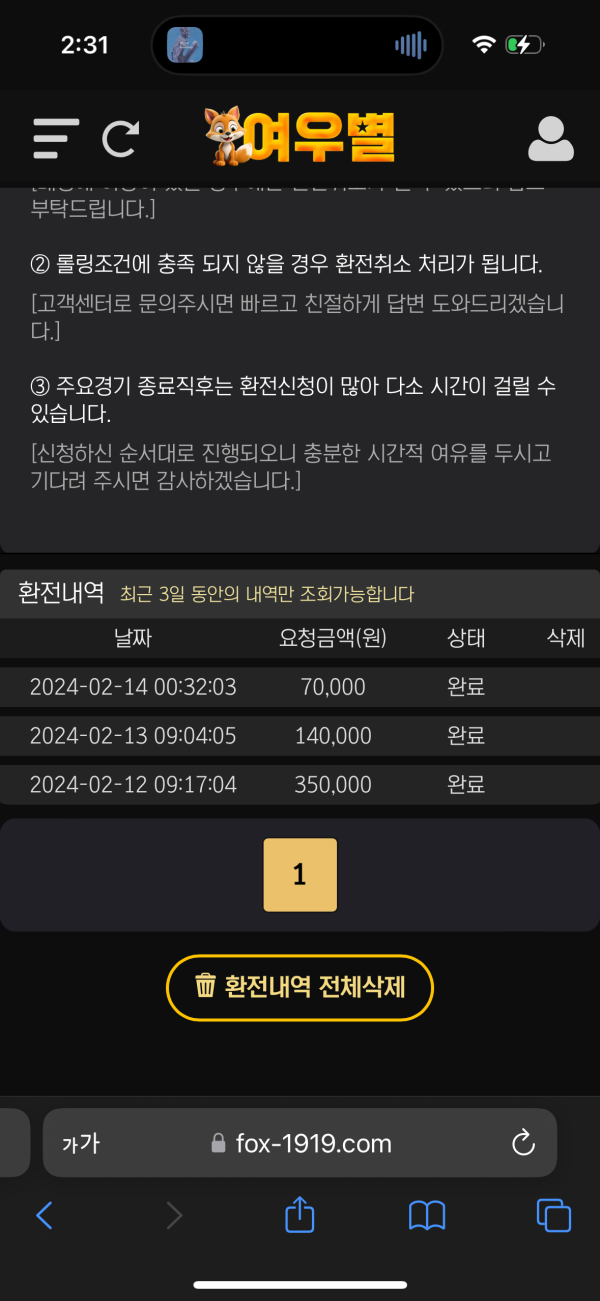The height and width of the screenshot is (1301, 600).
Task: Show all open Safari tabs
Action: pos(554,1215)
